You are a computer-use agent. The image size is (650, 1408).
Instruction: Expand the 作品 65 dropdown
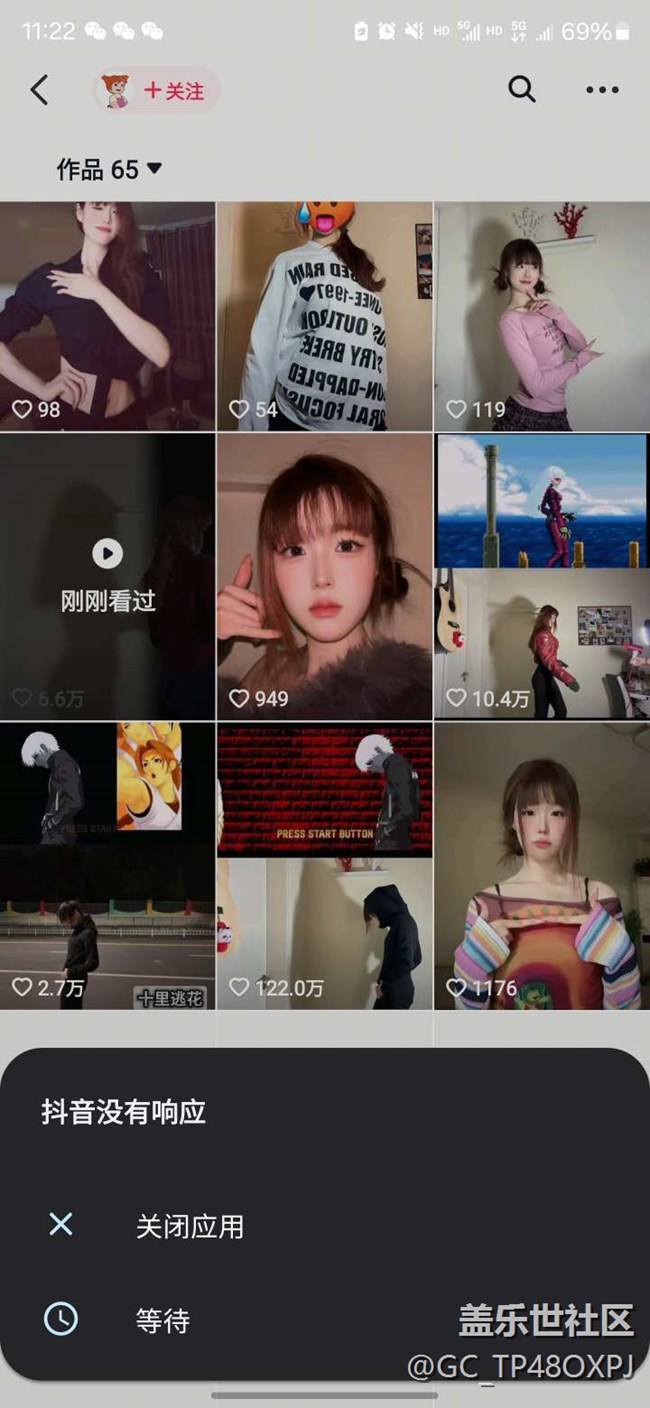click(x=109, y=170)
